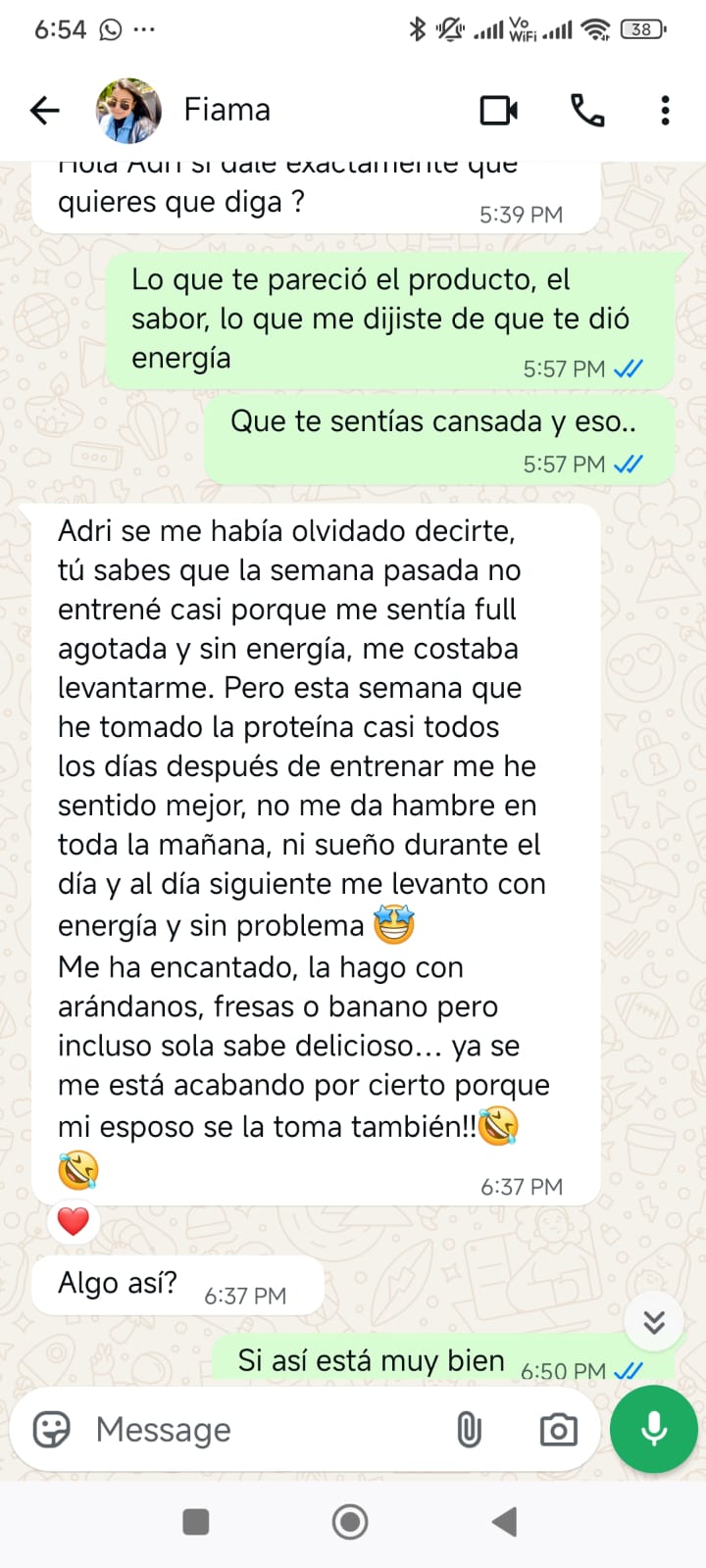Screen dimensions: 706x1568
Task: Open the three-dot overflow menu
Action: [665, 111]
